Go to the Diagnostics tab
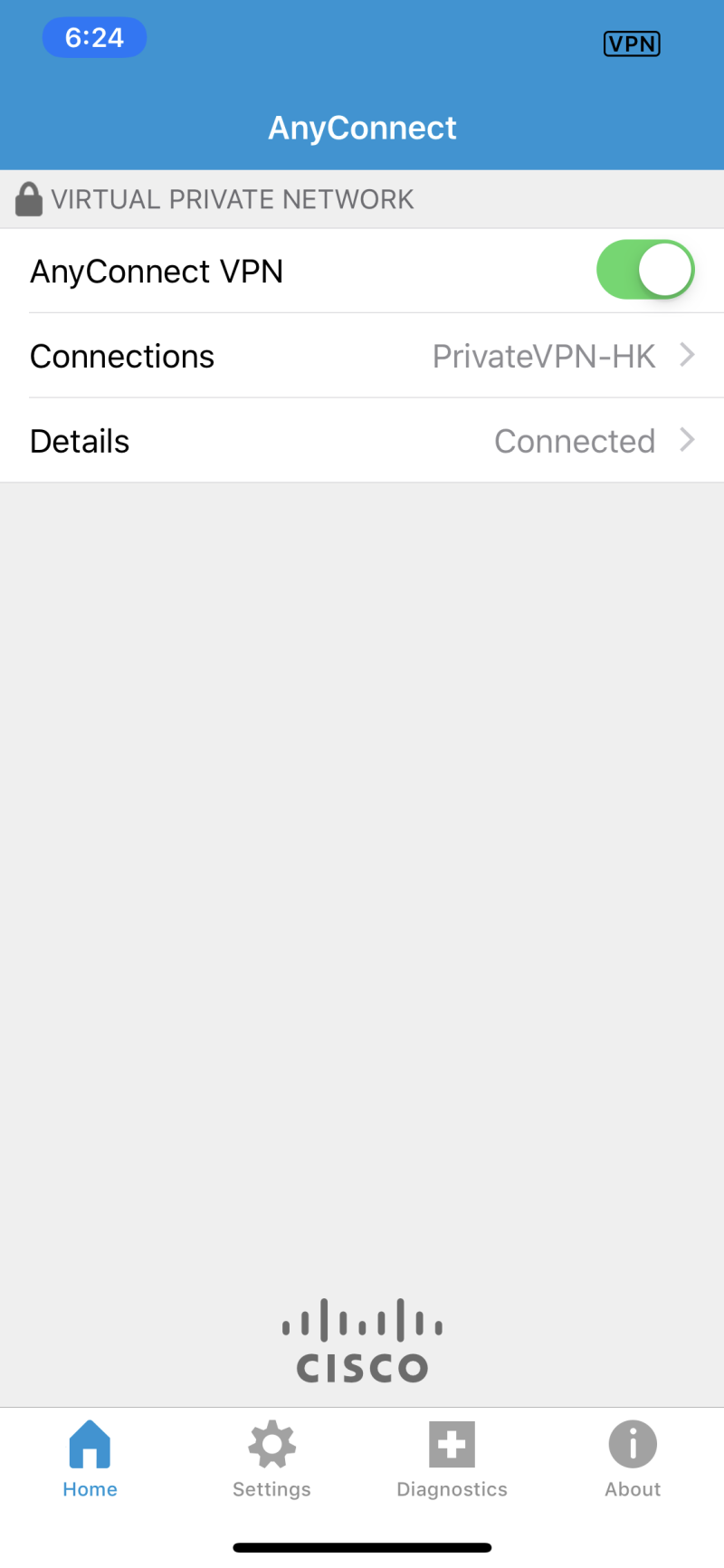 coord(452,1458)
